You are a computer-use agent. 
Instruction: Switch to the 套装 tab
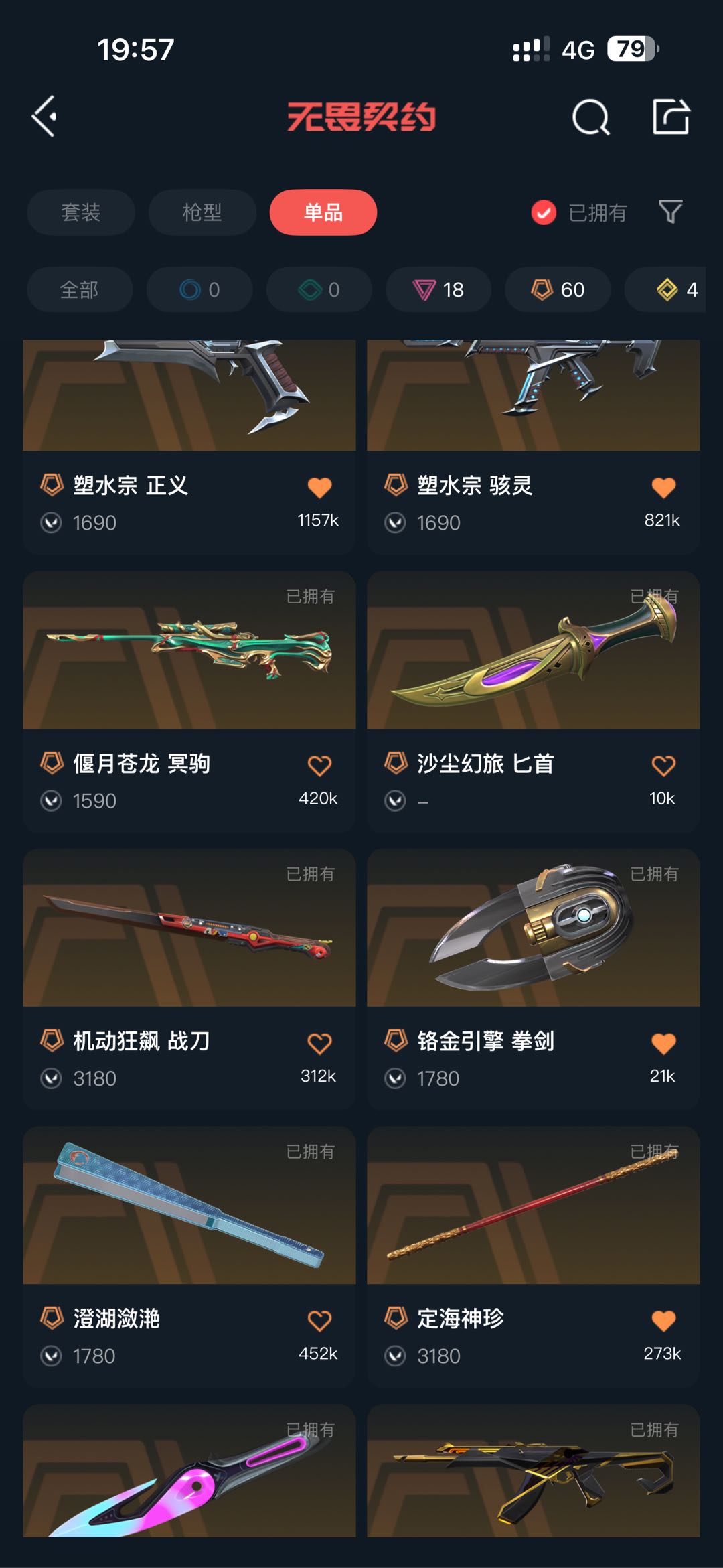[x=80, y=212]
